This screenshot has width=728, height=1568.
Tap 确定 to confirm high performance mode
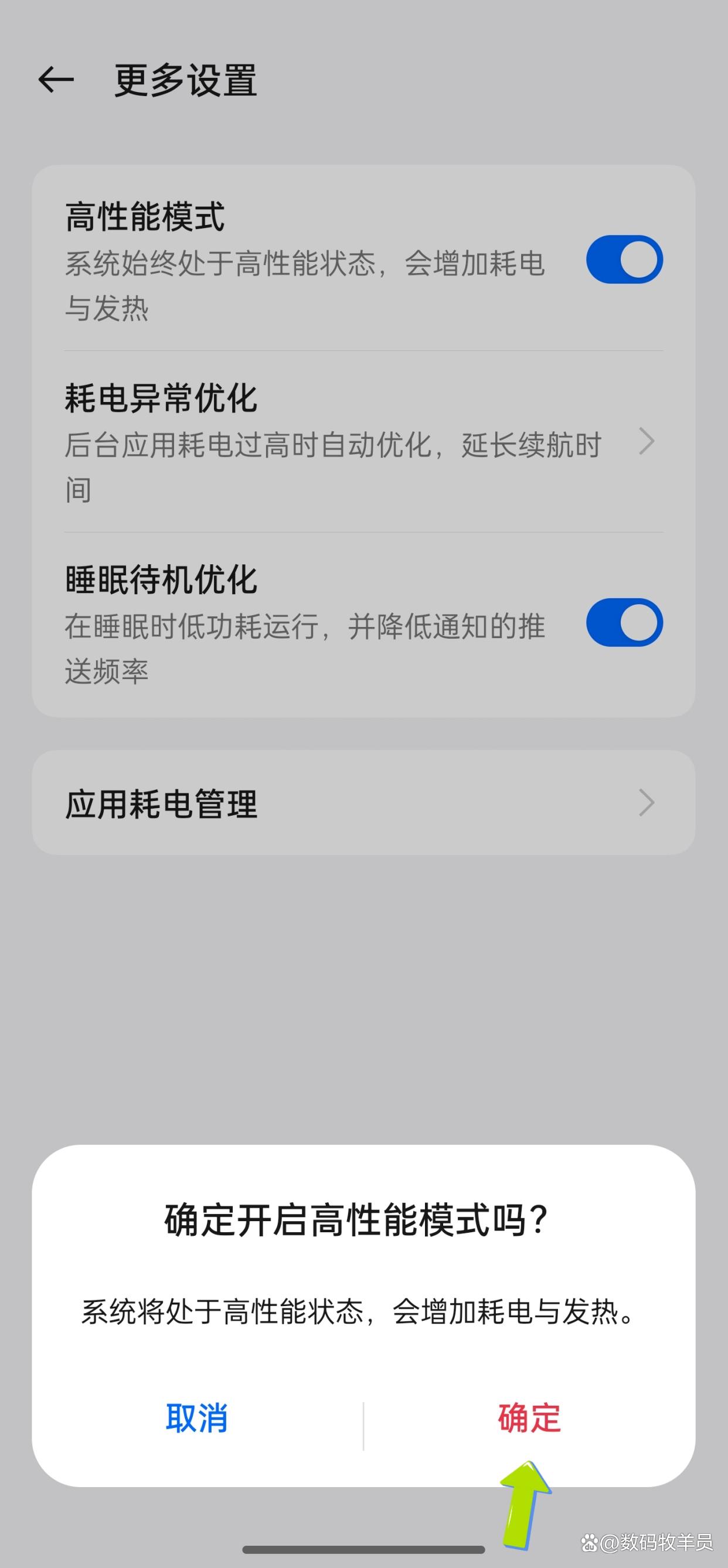click(529, 1418)
